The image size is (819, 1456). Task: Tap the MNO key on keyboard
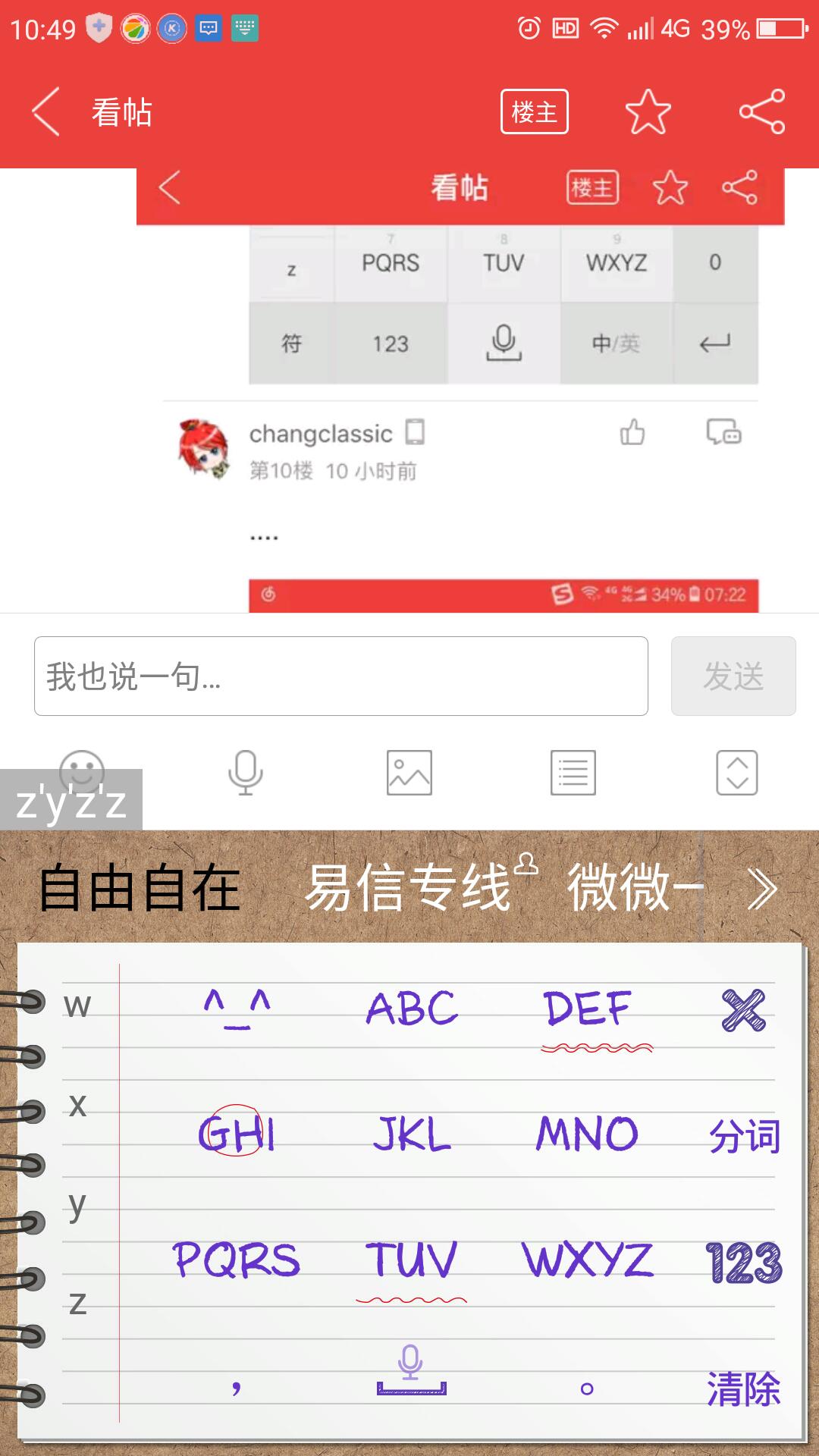point(587,1134)
